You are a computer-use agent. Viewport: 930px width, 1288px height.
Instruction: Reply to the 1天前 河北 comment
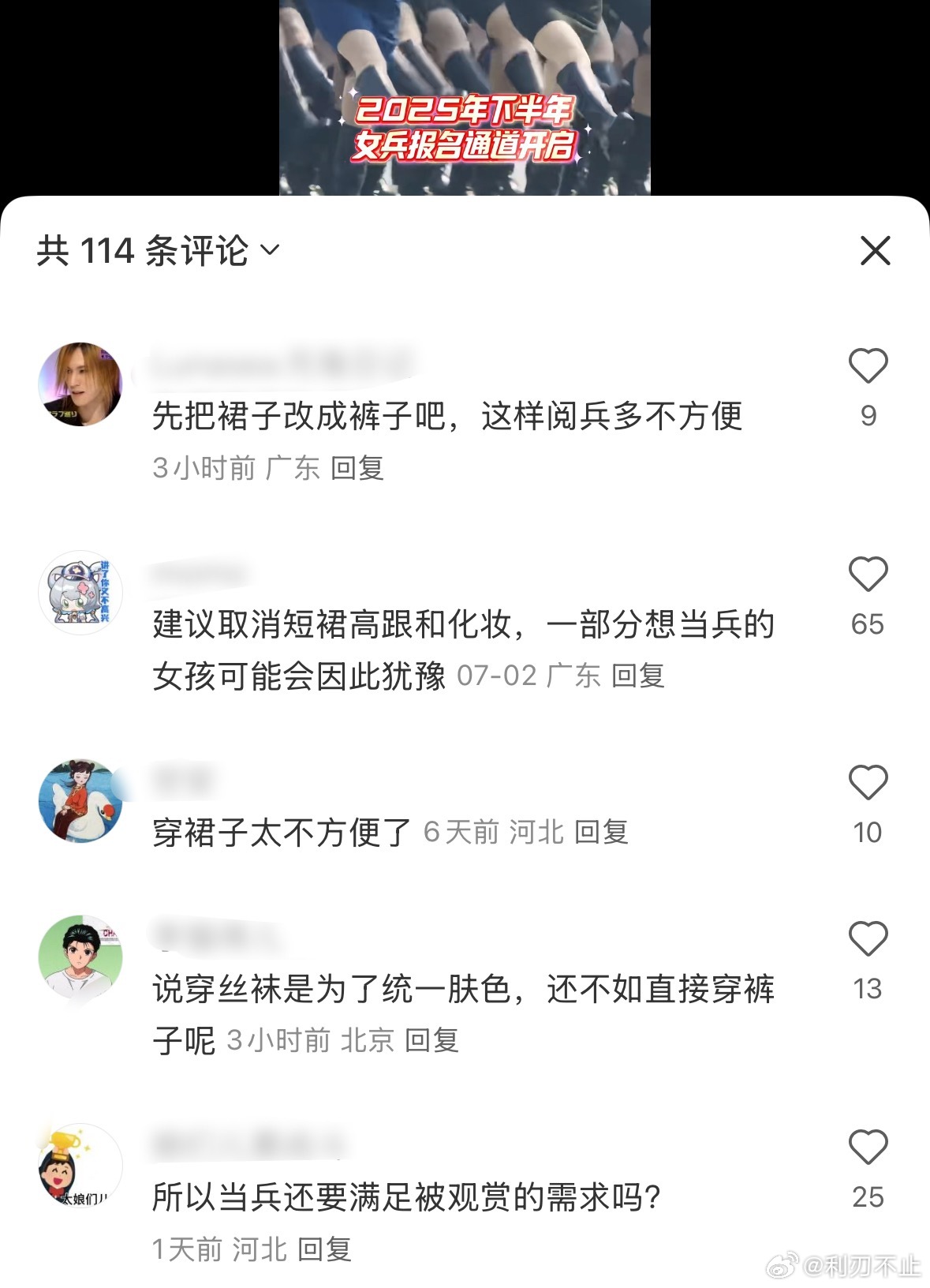(x=324, y=1249)
